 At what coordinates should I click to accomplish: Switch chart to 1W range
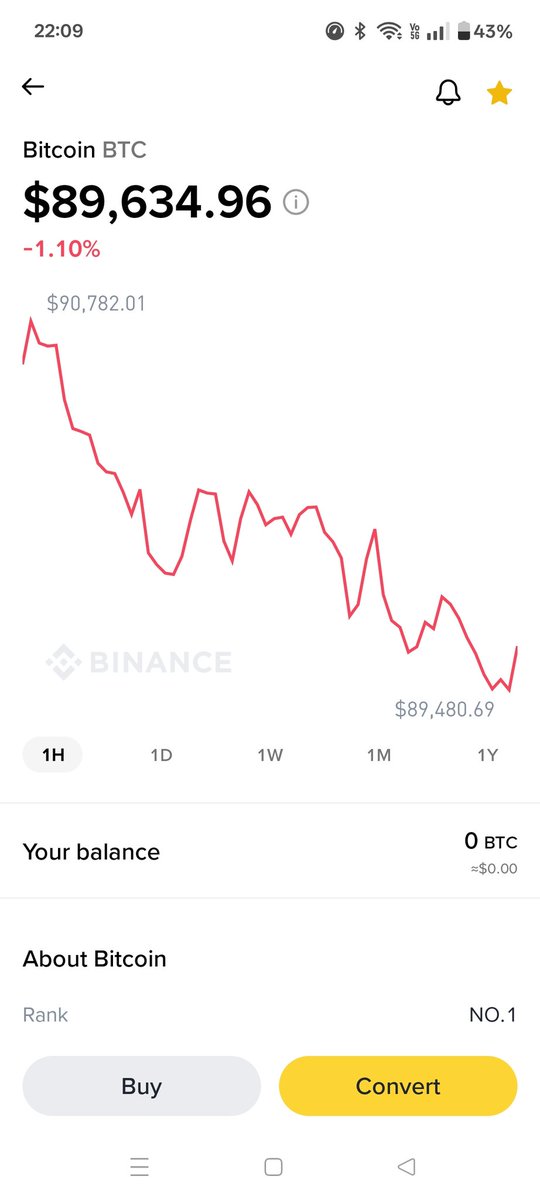[x=270, y=755]
